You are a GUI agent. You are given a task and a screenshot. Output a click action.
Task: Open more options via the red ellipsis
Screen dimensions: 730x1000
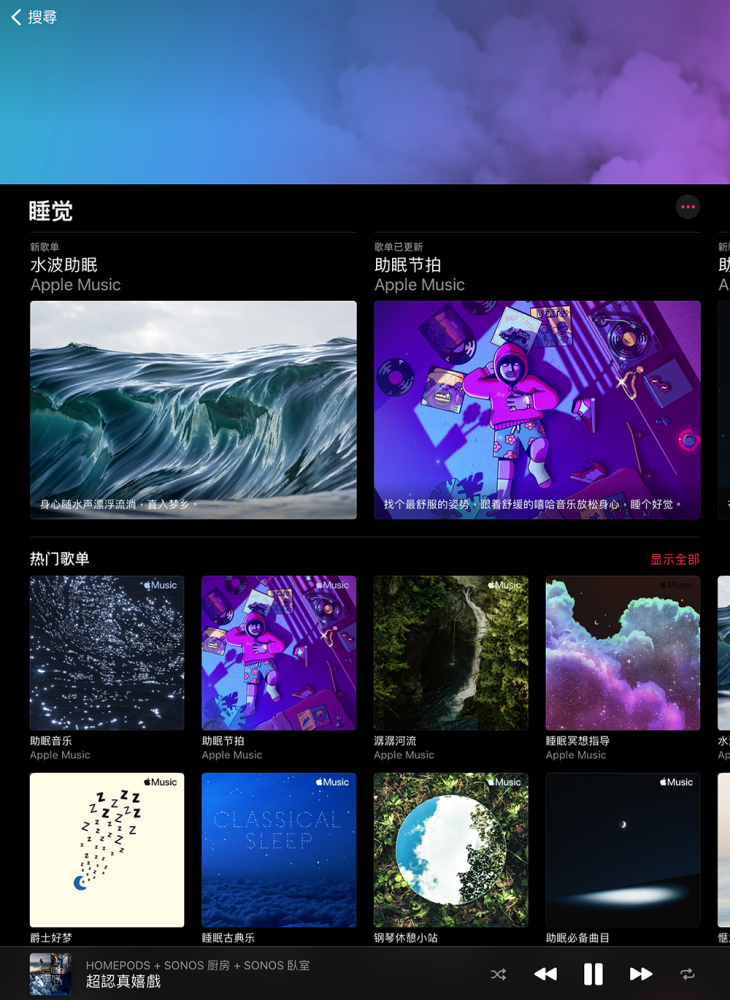coord(688,206)
